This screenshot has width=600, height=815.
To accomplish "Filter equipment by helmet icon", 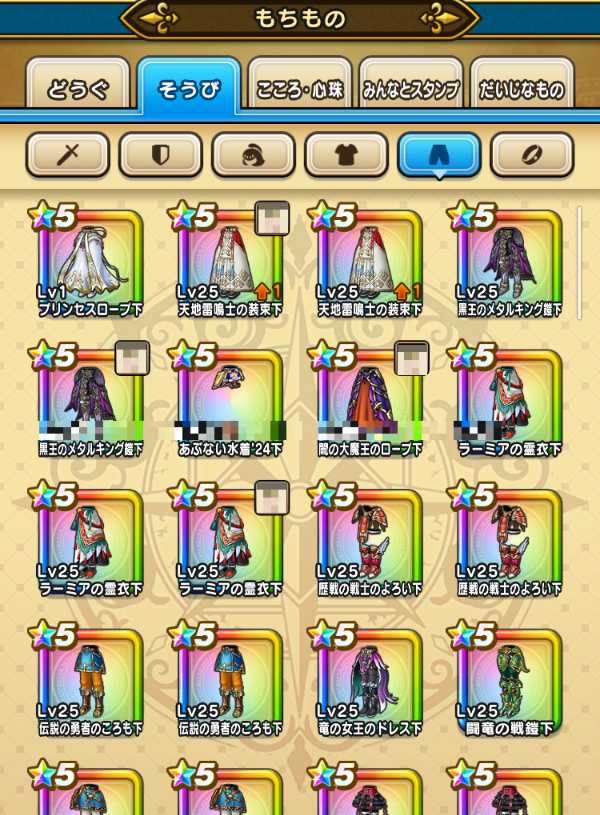I will tap(253, 154).
